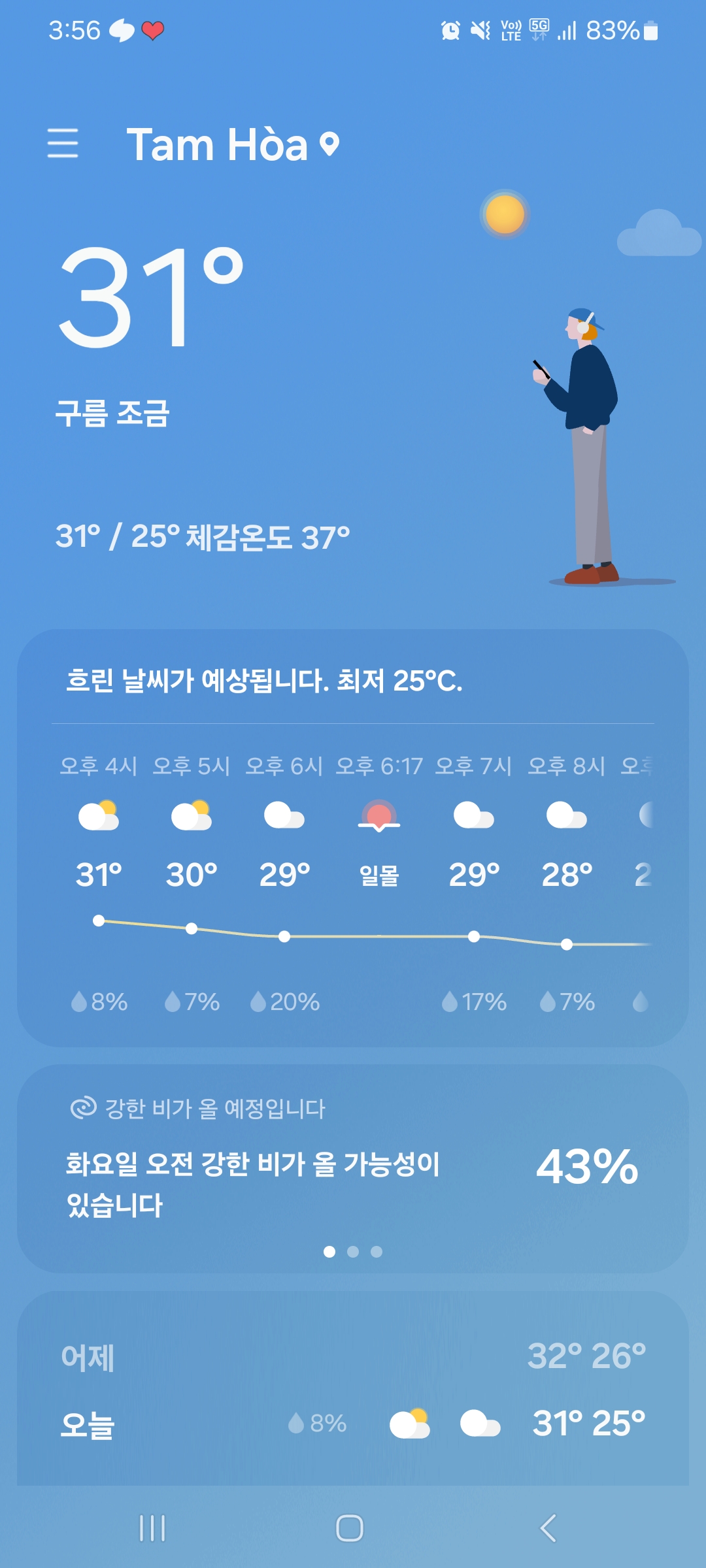Tap the Tam Hòa location title
Screen dimensions: 706x1568
click(x=233, y=144)
